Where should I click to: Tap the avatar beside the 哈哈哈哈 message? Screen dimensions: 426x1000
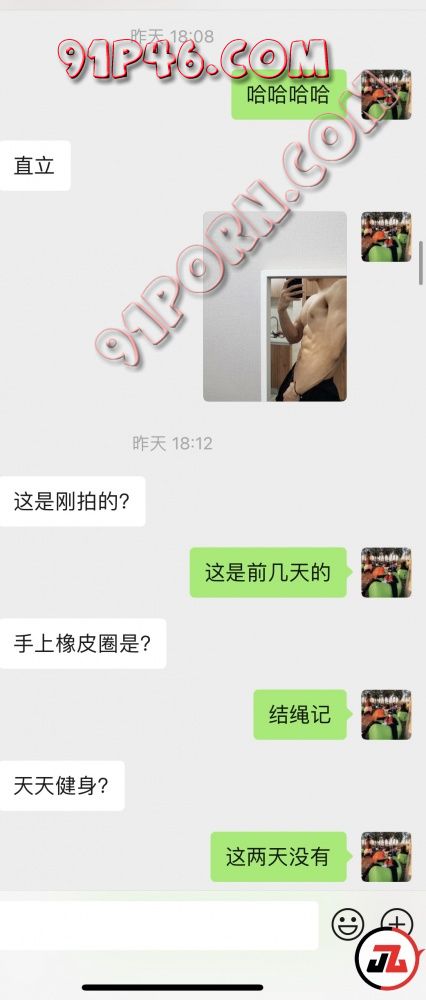tap(386, 94)
